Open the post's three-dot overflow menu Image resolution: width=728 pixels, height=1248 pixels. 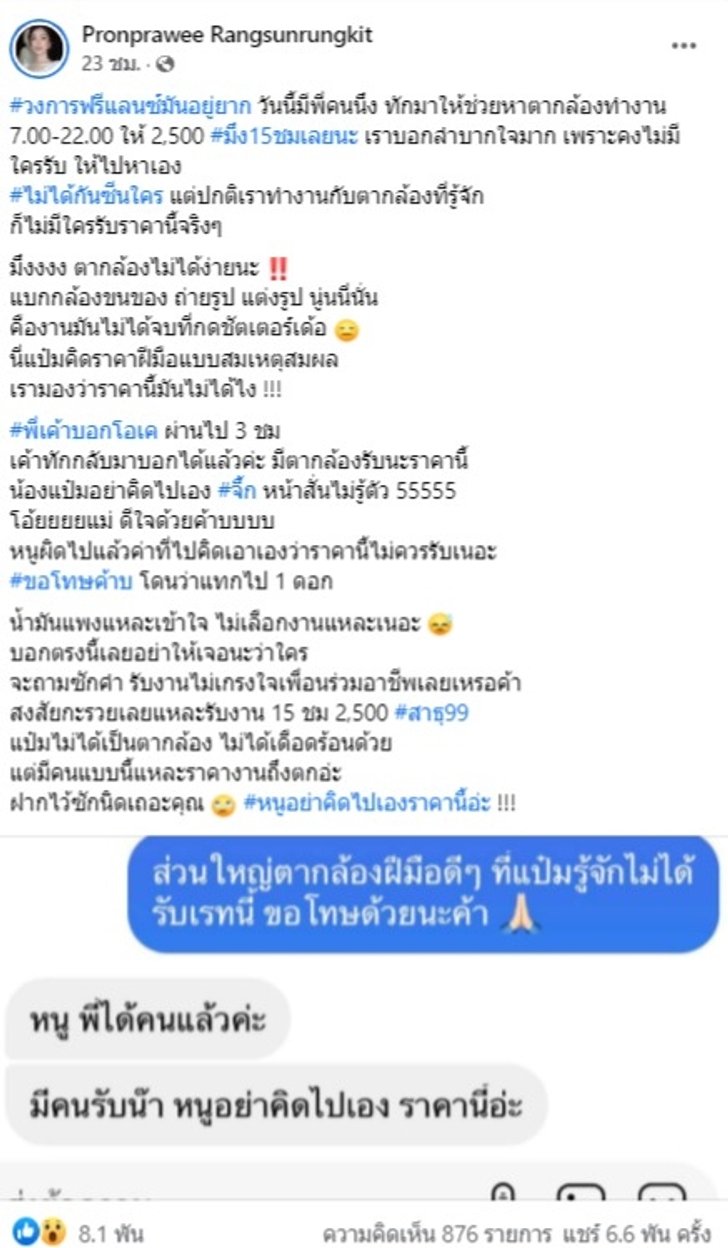click(x=684, y=46)
